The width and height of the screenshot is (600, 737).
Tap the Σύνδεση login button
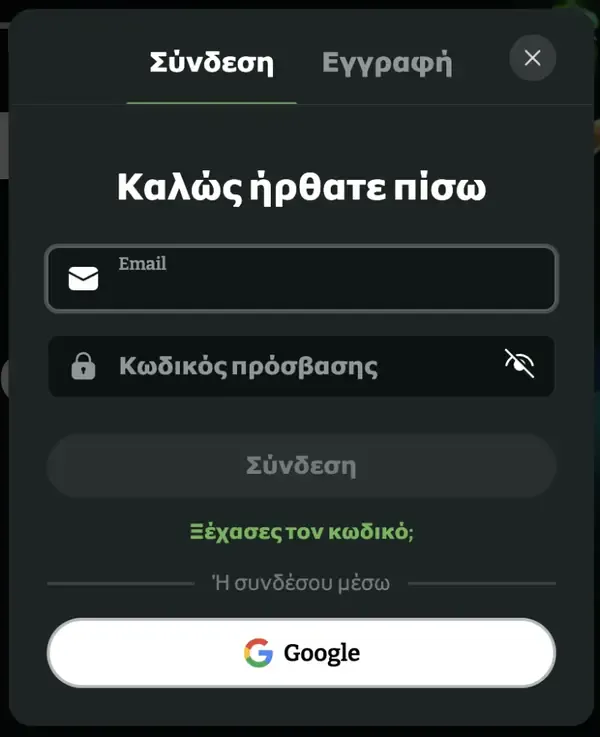tap(301, 465)
